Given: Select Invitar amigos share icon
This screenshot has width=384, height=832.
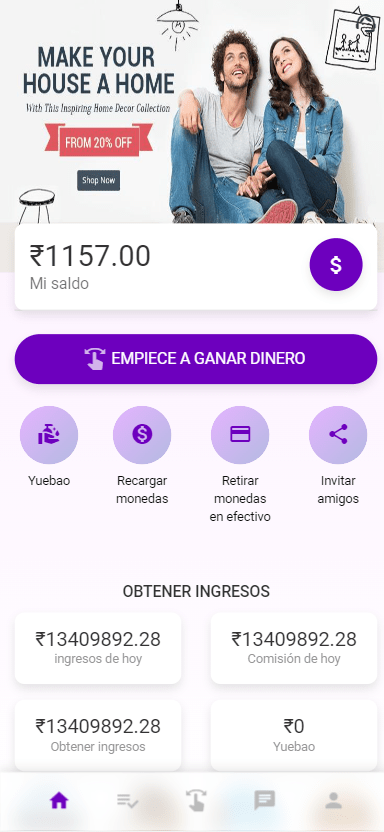Looking at the screenshot, I should coord(338,435).
